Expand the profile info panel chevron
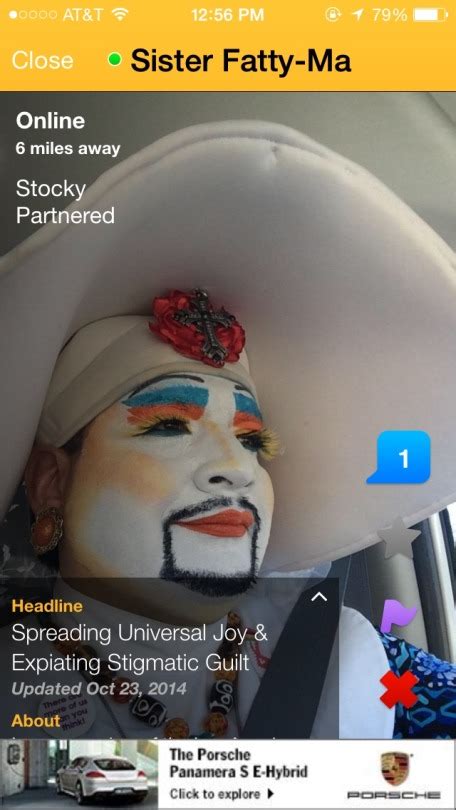456x810 pixels. pyautogui.click(x=320, y=597)
